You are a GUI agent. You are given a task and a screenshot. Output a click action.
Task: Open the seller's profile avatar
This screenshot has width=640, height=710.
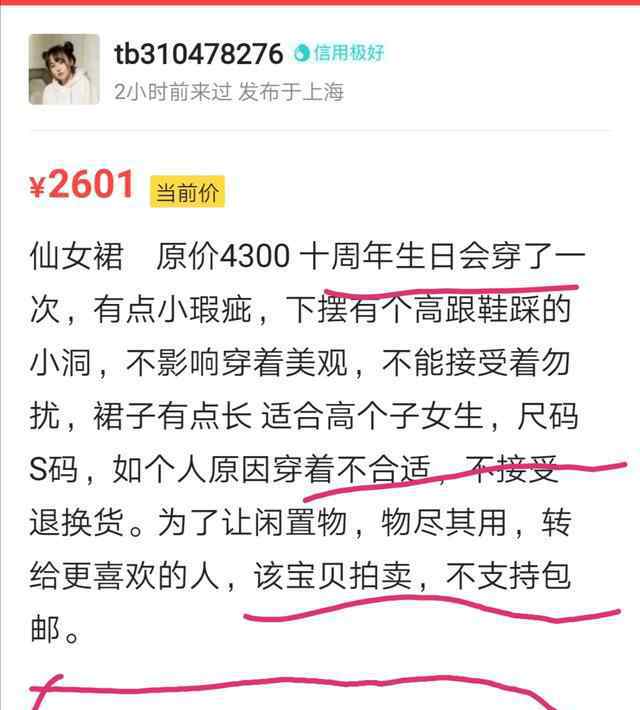[64, 70]
